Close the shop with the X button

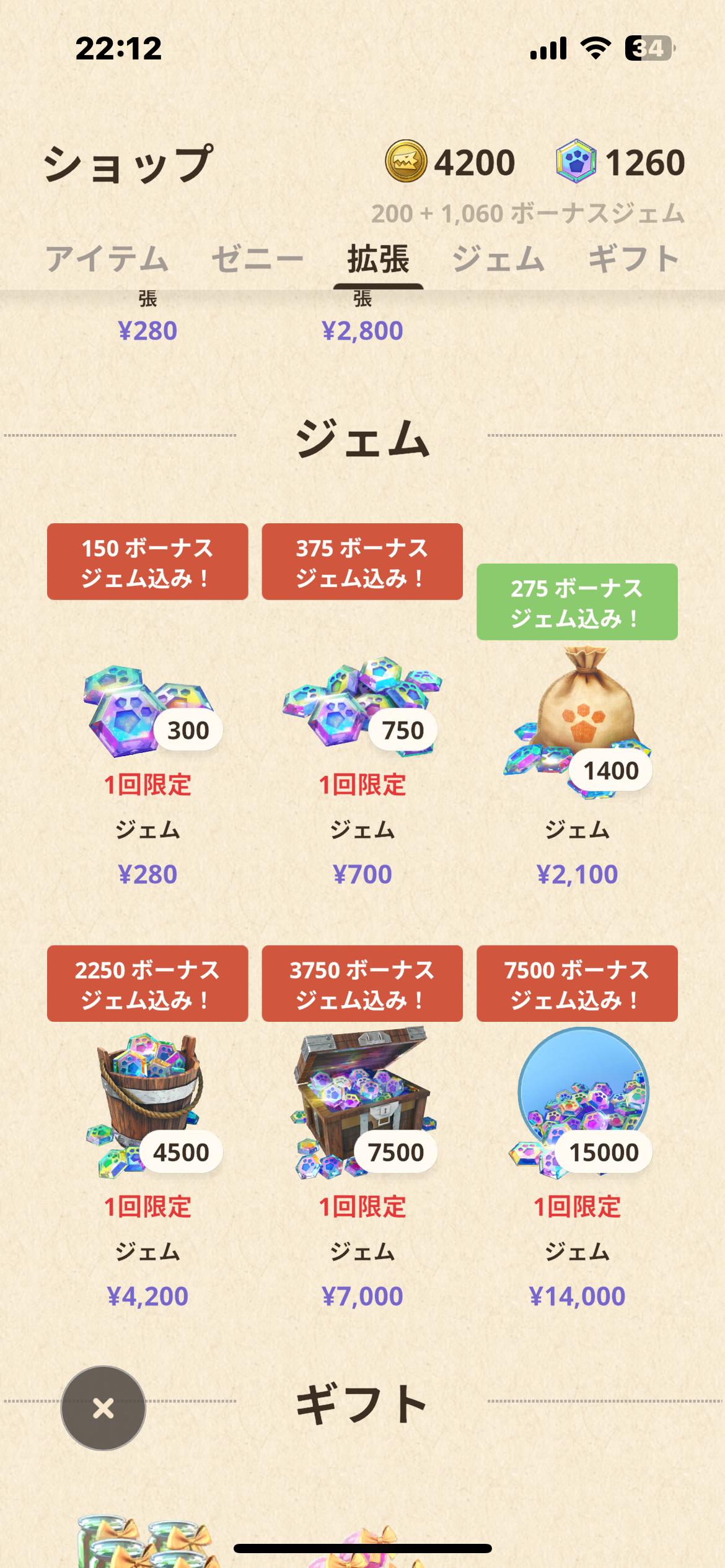tap(103, 1408)
